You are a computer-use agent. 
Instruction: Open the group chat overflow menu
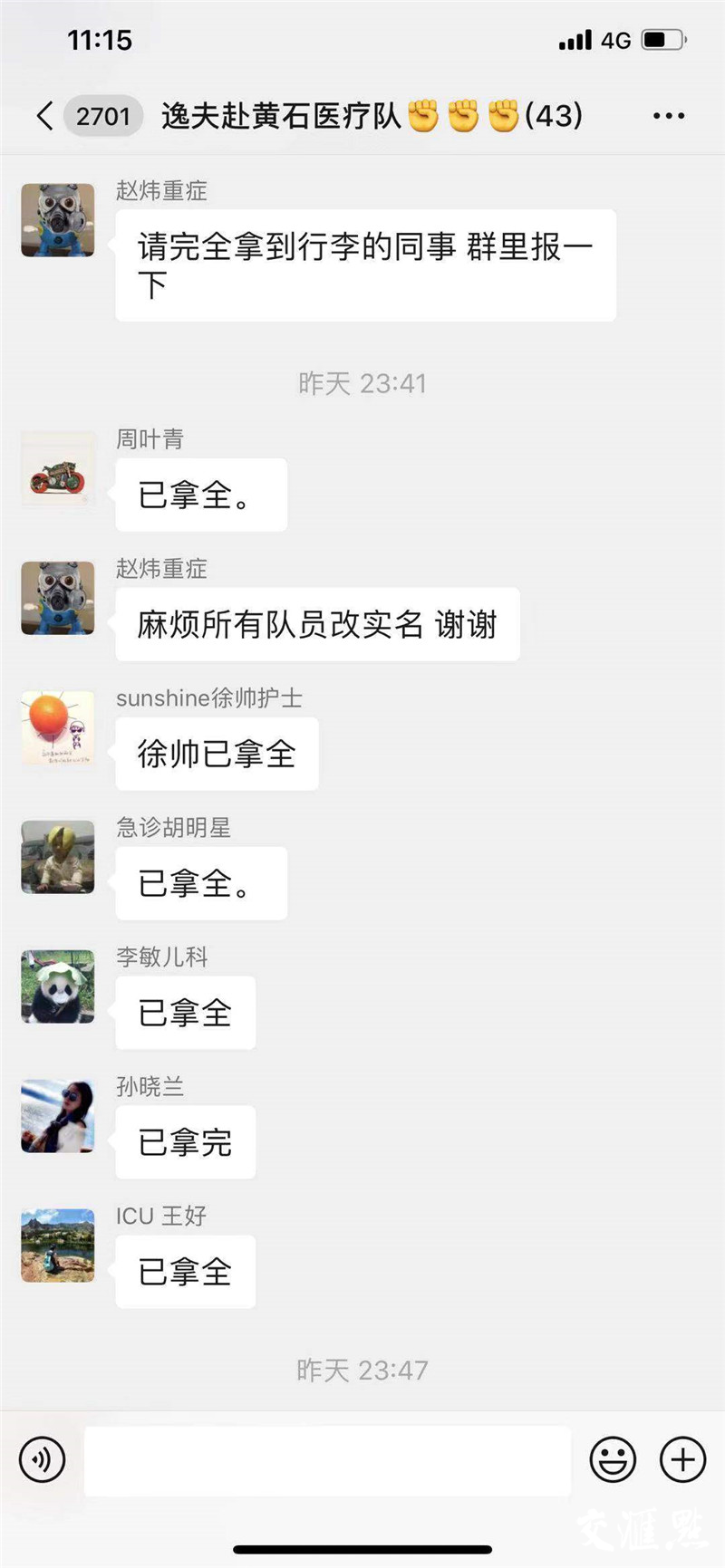tap(669, 116)
